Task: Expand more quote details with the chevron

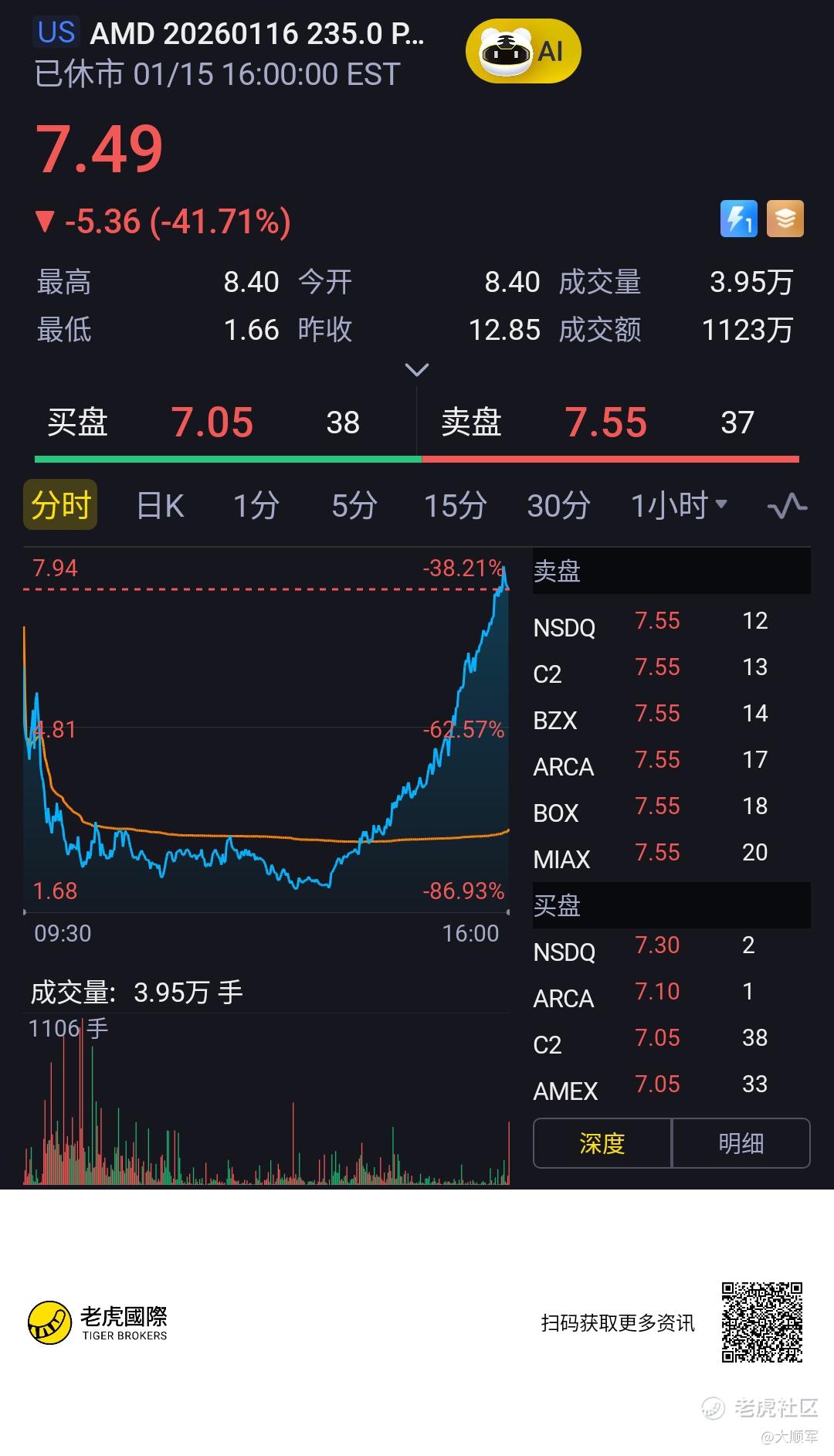Action: point(417,370)
